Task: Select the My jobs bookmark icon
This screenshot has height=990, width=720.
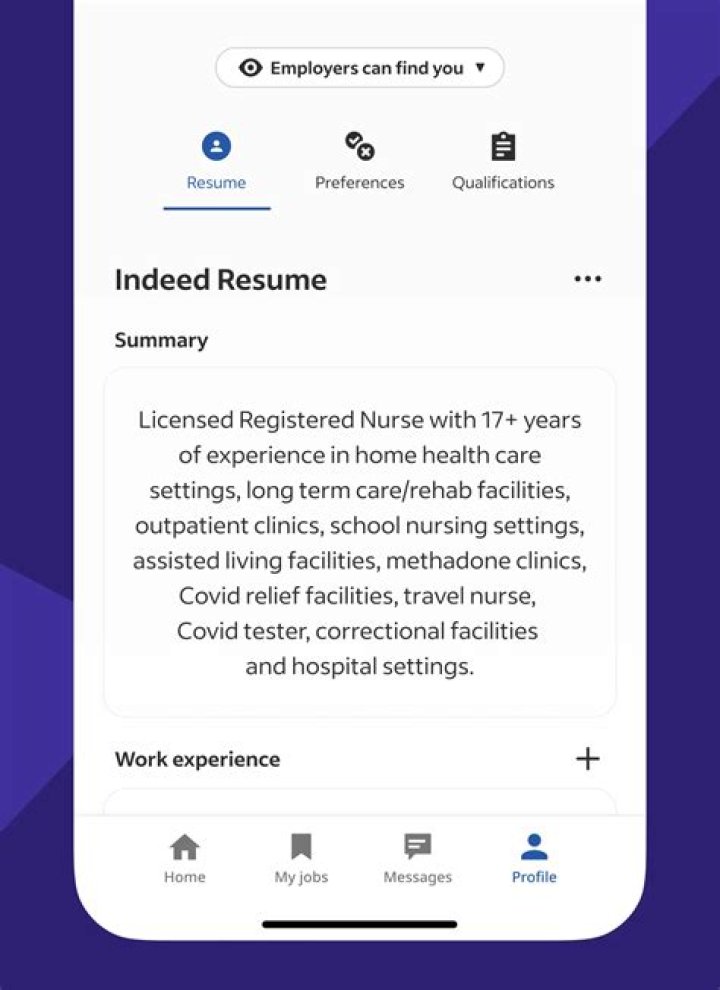Action: click(x=300, y=845)
